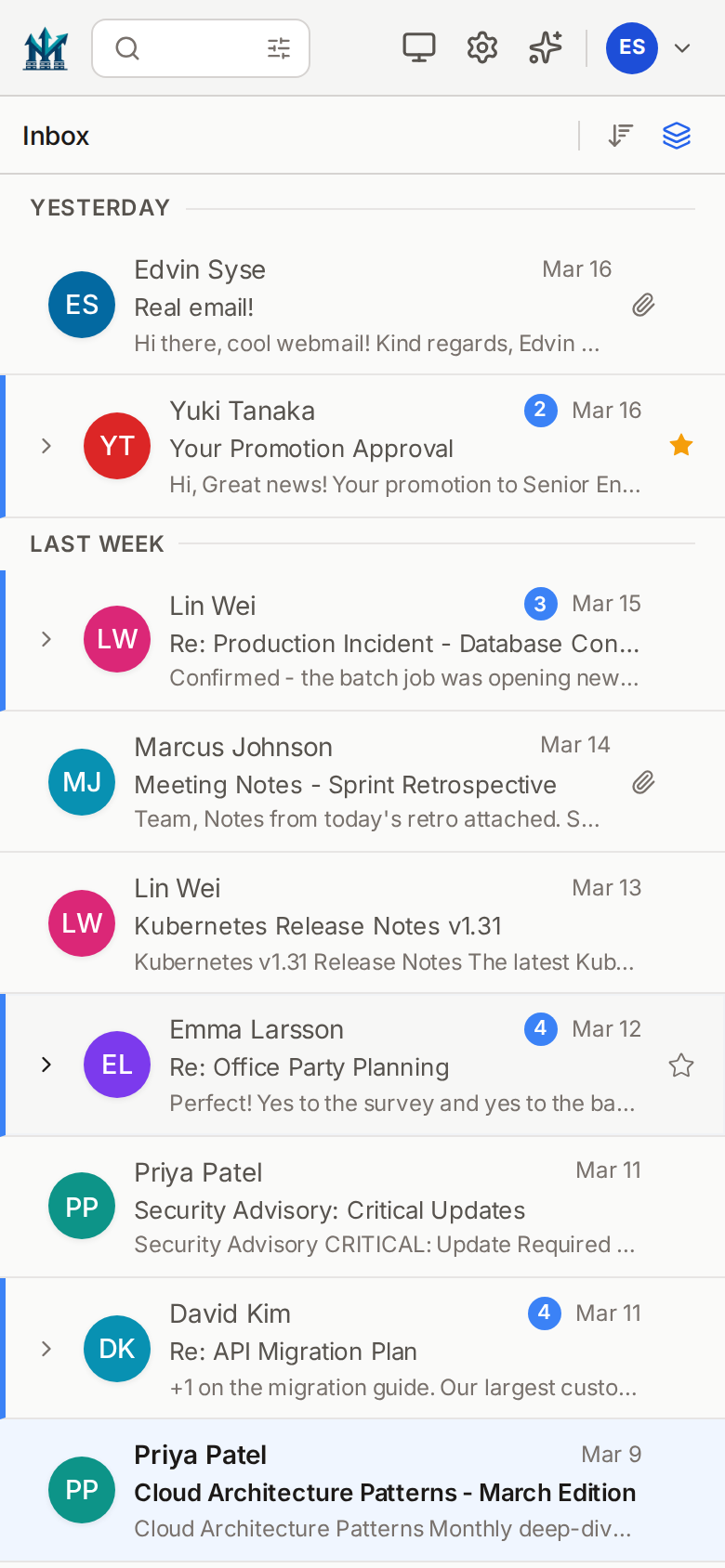Viewport: 725px width, 1568px height.
Task: Open the settings gear icon
Action: click(481, 47)
